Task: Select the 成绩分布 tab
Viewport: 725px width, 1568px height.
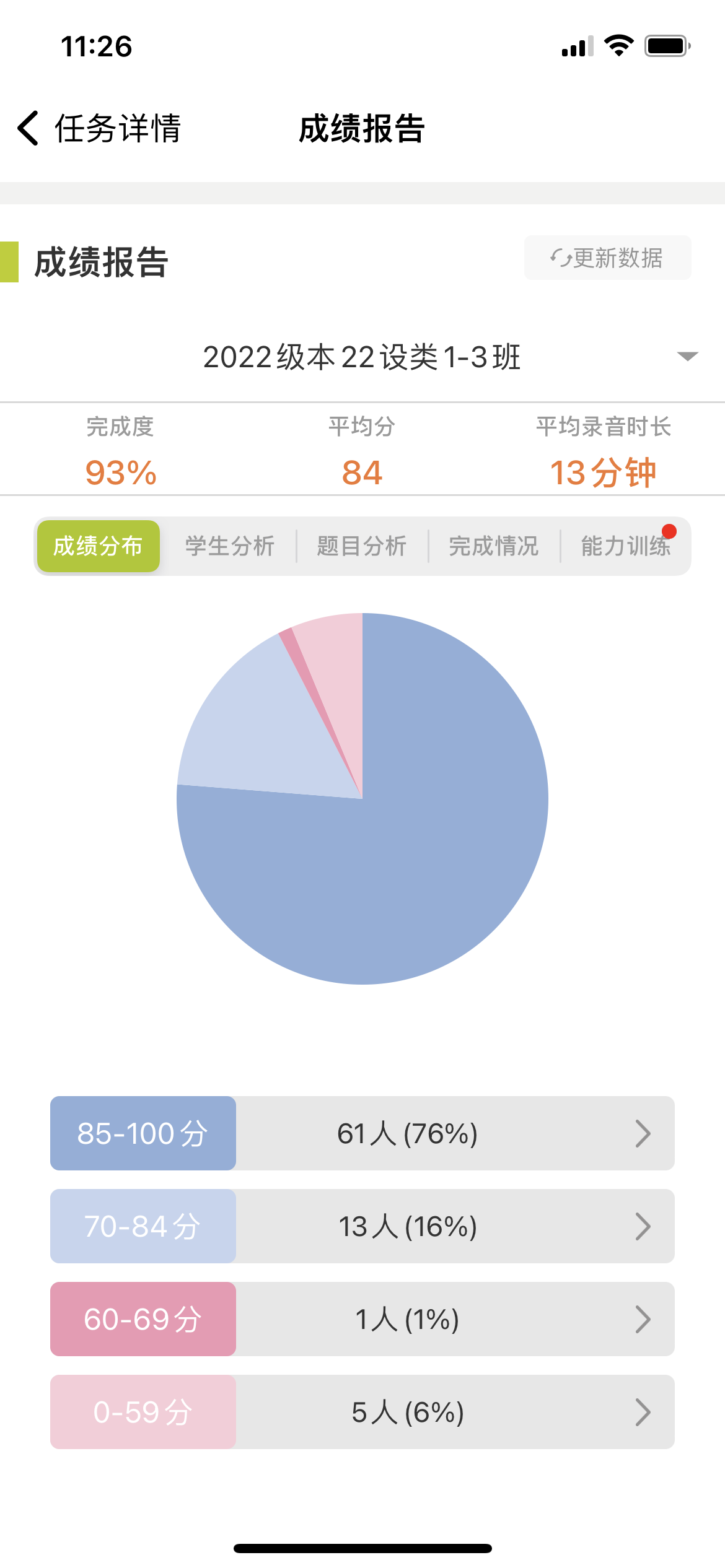Action: pyautogui.click(x=99, y=546)
